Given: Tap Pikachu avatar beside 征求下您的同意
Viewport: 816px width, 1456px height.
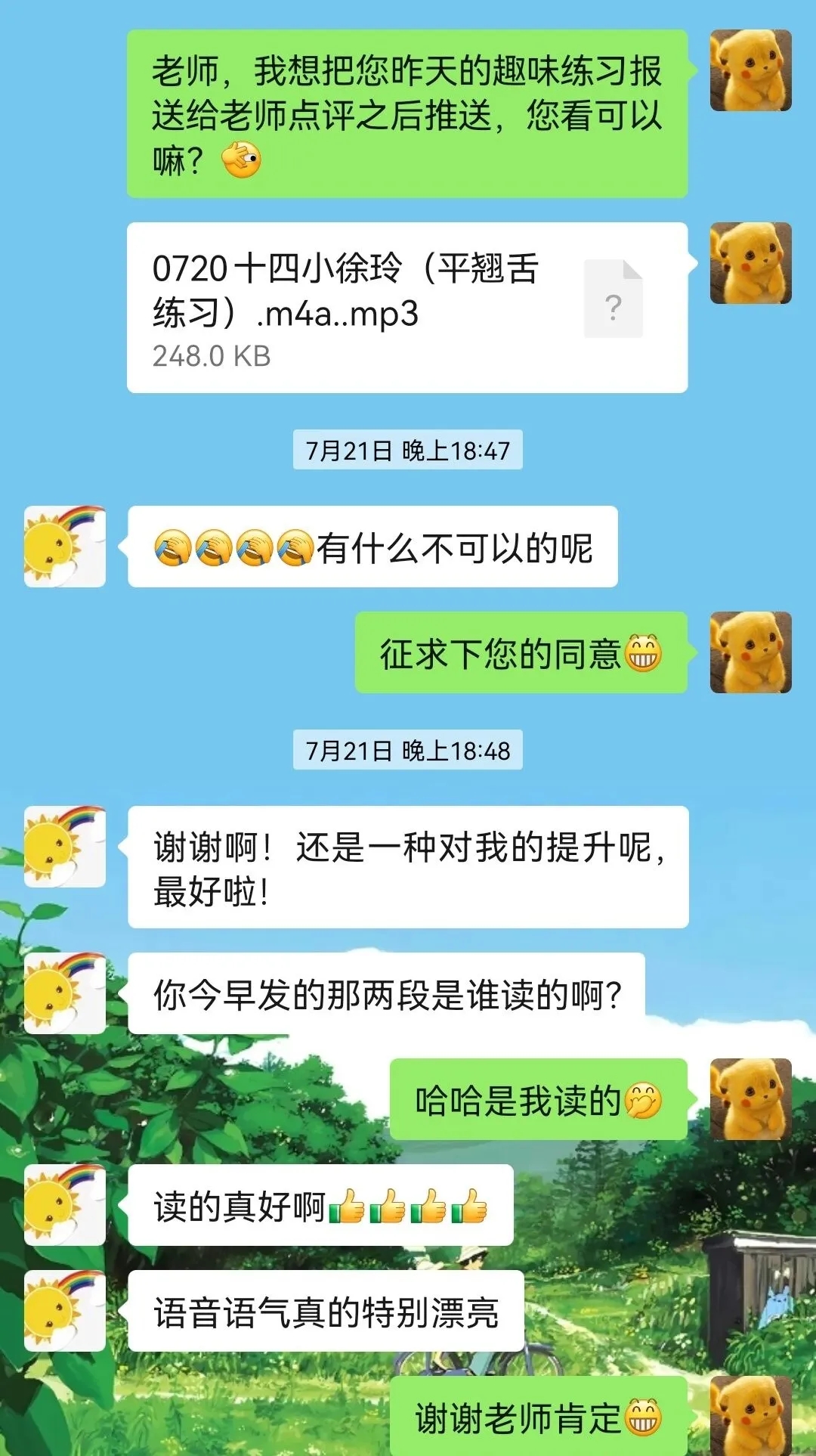Looking at the screenshot, I should pyautogui.click(x=750, y=652).
